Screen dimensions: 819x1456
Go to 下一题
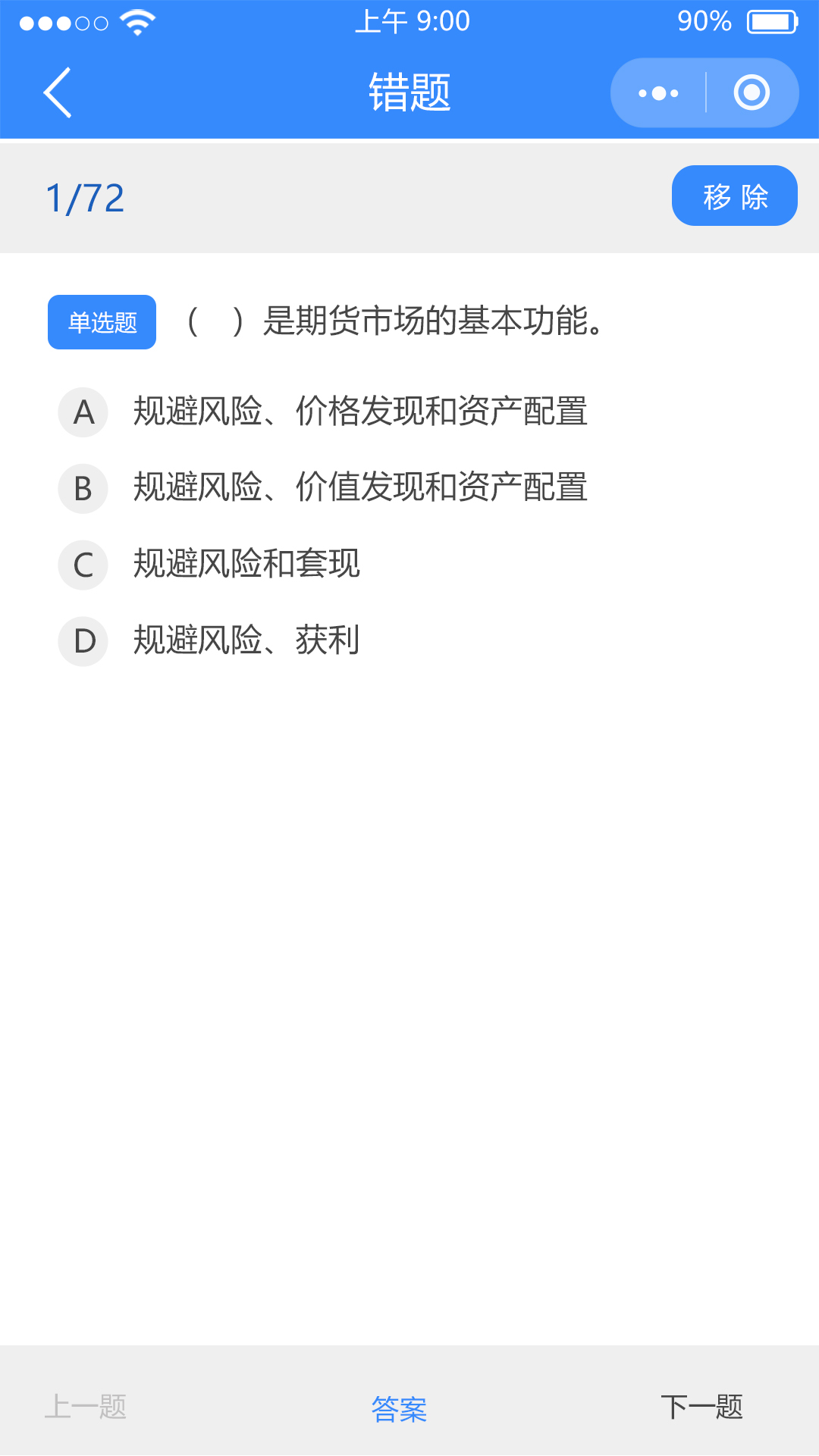point(701,1407)
